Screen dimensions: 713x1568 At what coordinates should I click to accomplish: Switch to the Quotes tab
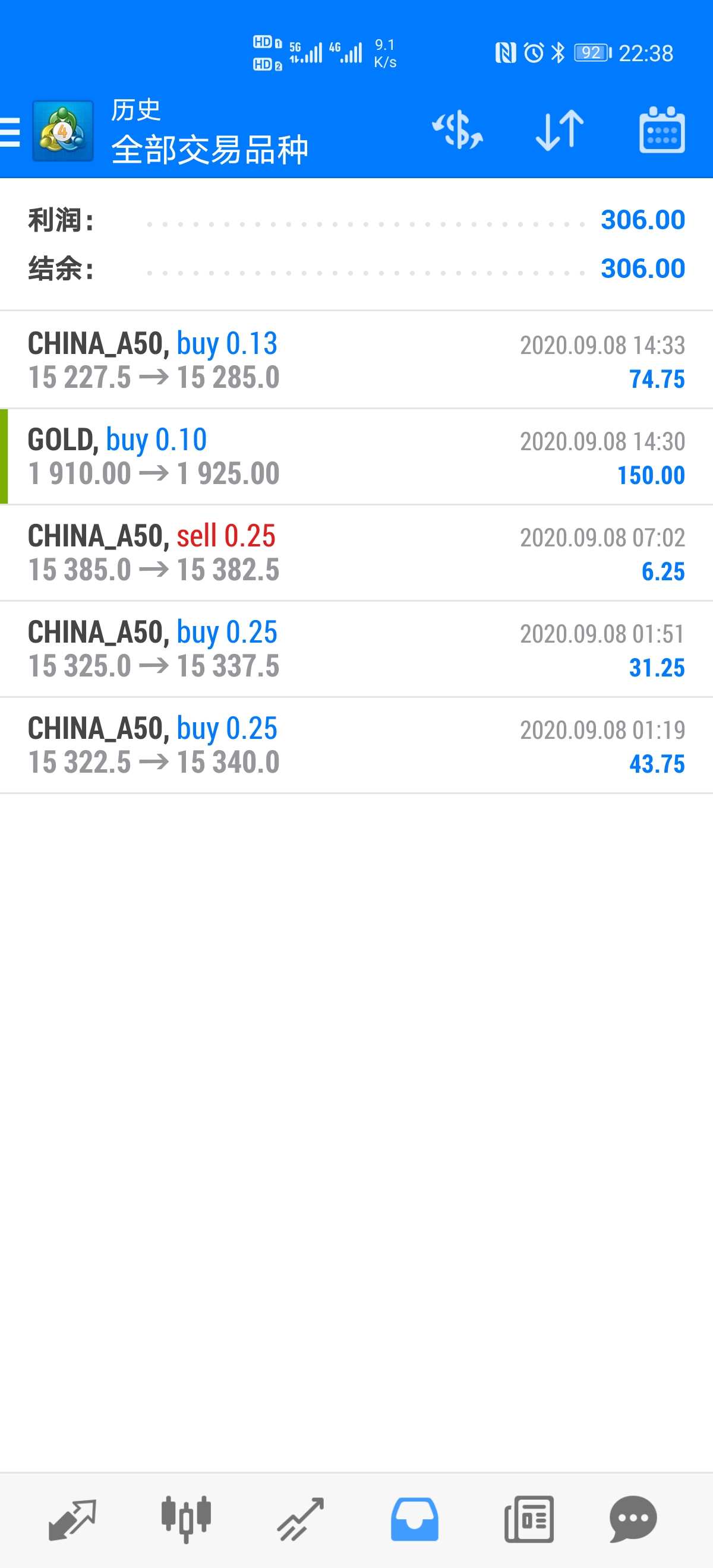click(x=72, y=1519)
